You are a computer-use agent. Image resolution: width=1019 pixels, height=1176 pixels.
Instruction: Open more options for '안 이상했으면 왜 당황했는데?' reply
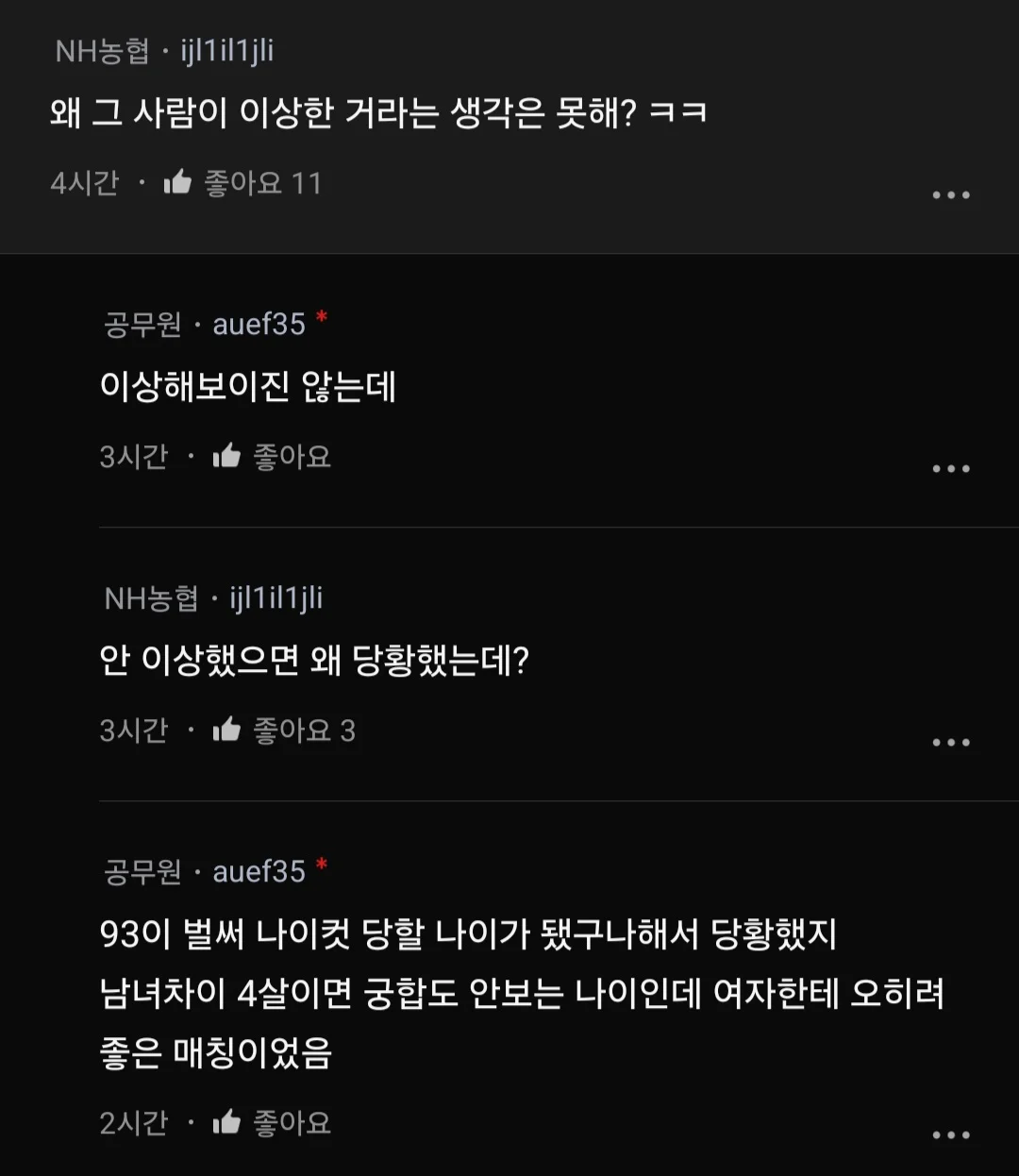click(950, 743)
